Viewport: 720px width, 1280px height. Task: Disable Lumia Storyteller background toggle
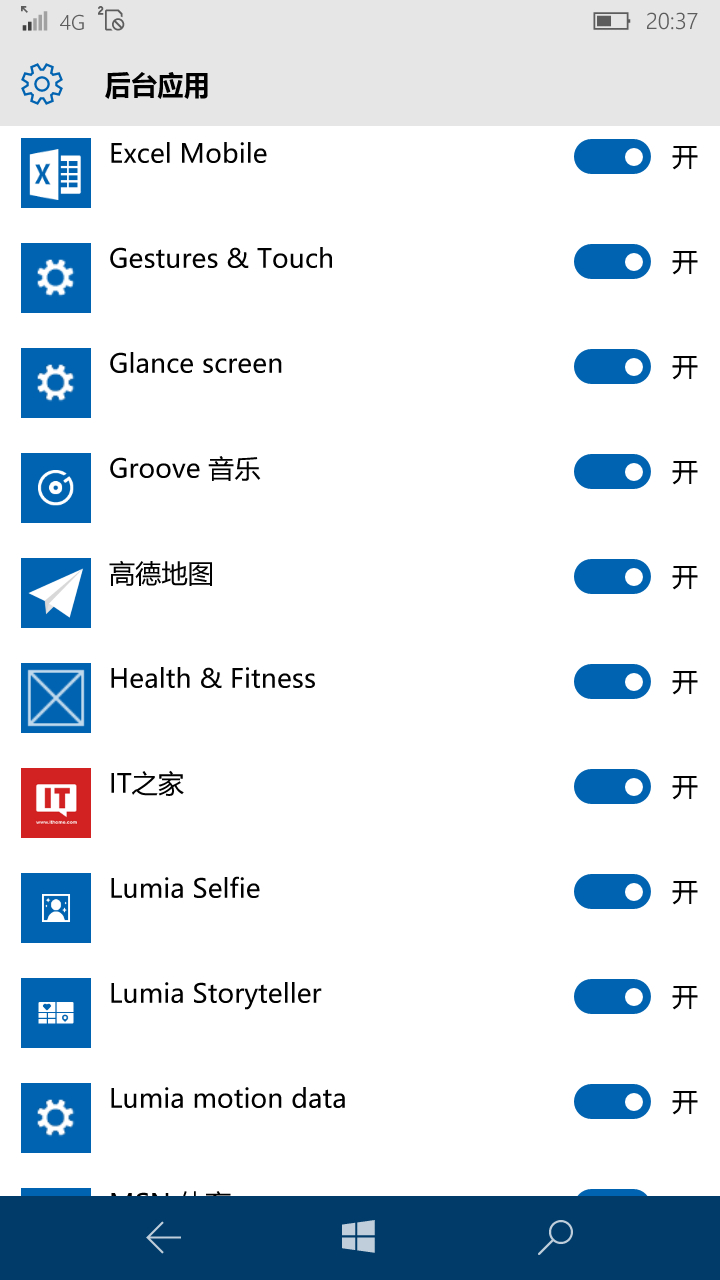[x=612, y=997]
